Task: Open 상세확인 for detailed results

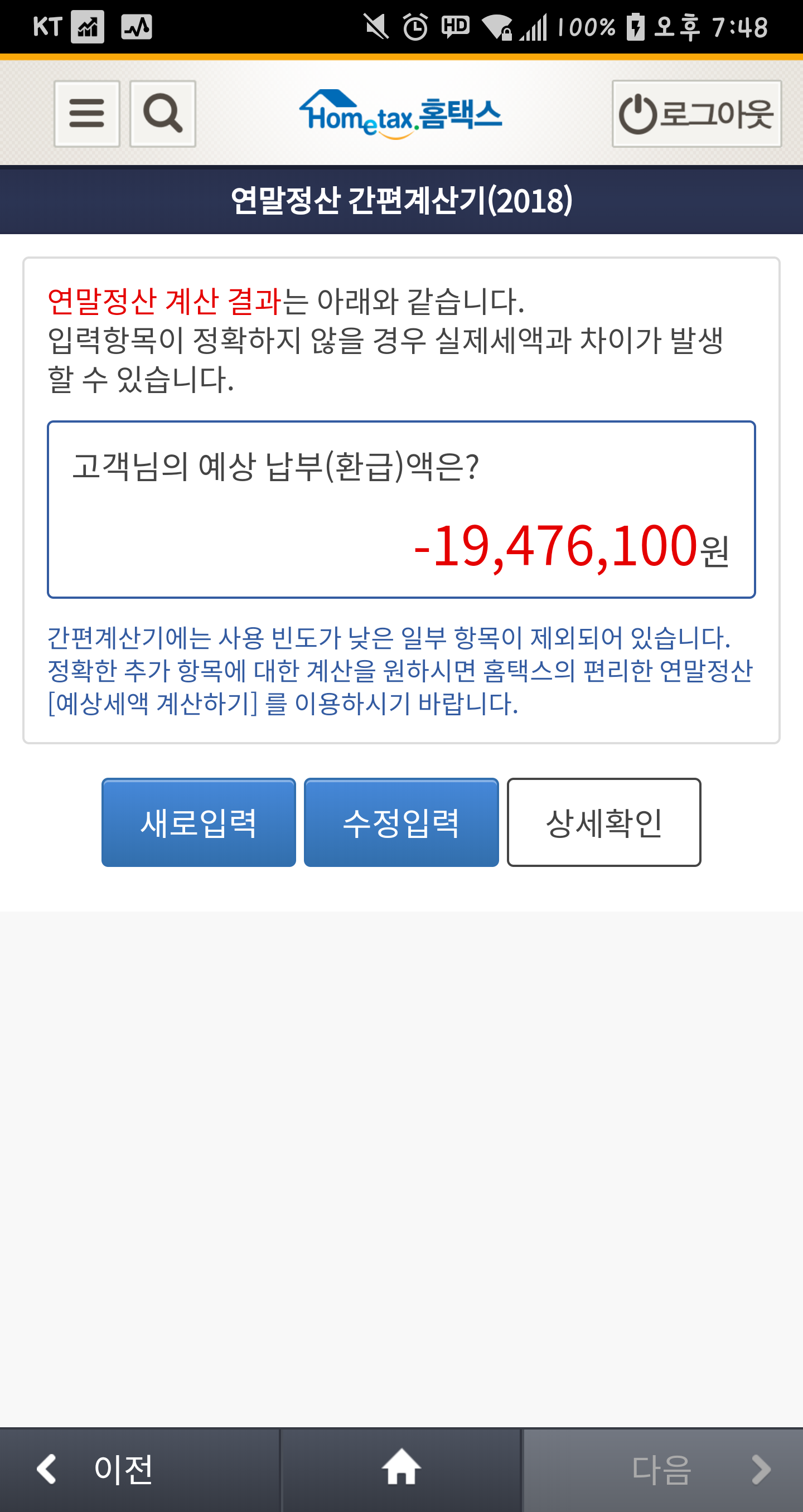Action: tap(604, 822)
